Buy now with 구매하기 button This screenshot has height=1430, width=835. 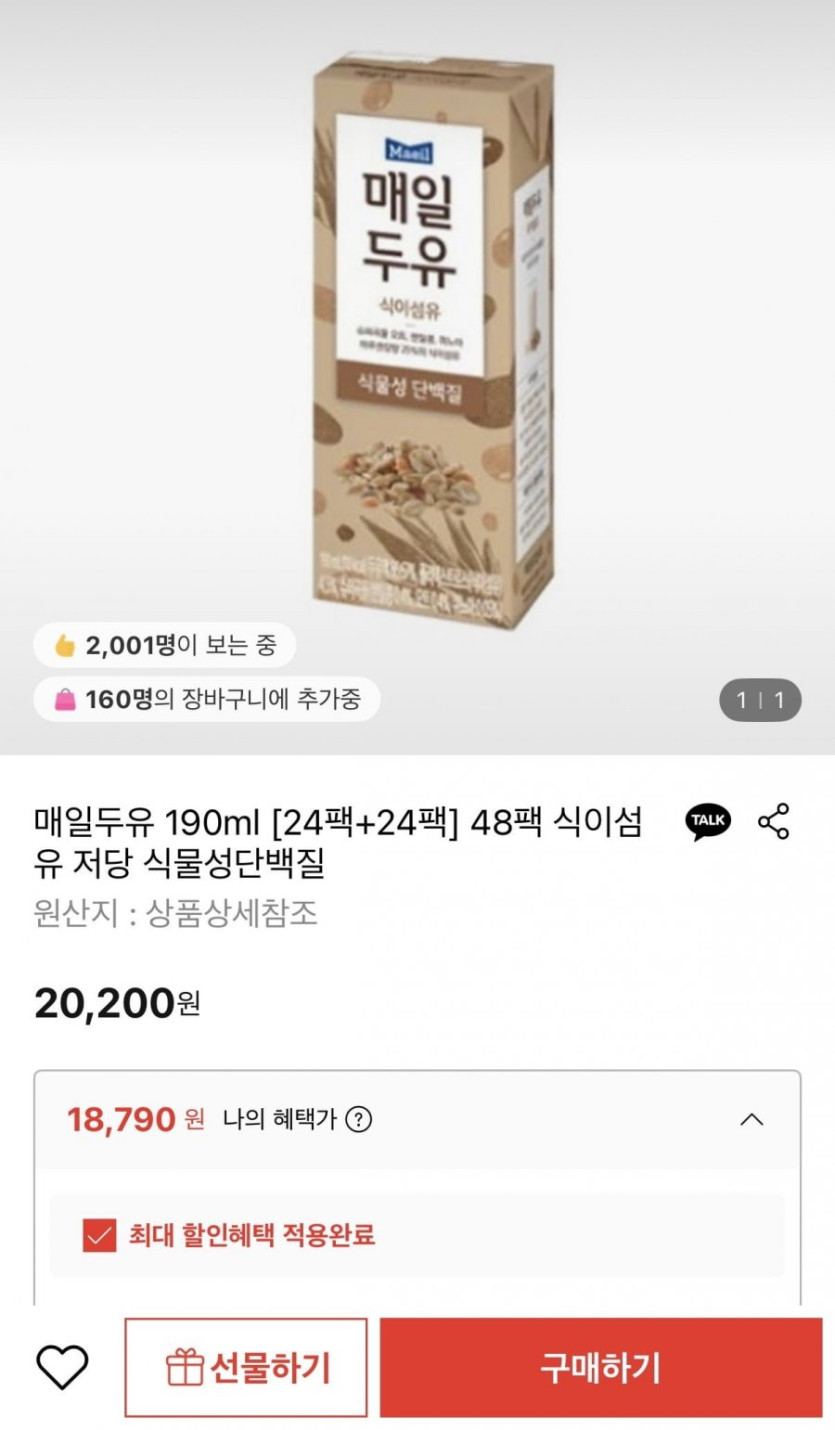(x=600, y=1367)
